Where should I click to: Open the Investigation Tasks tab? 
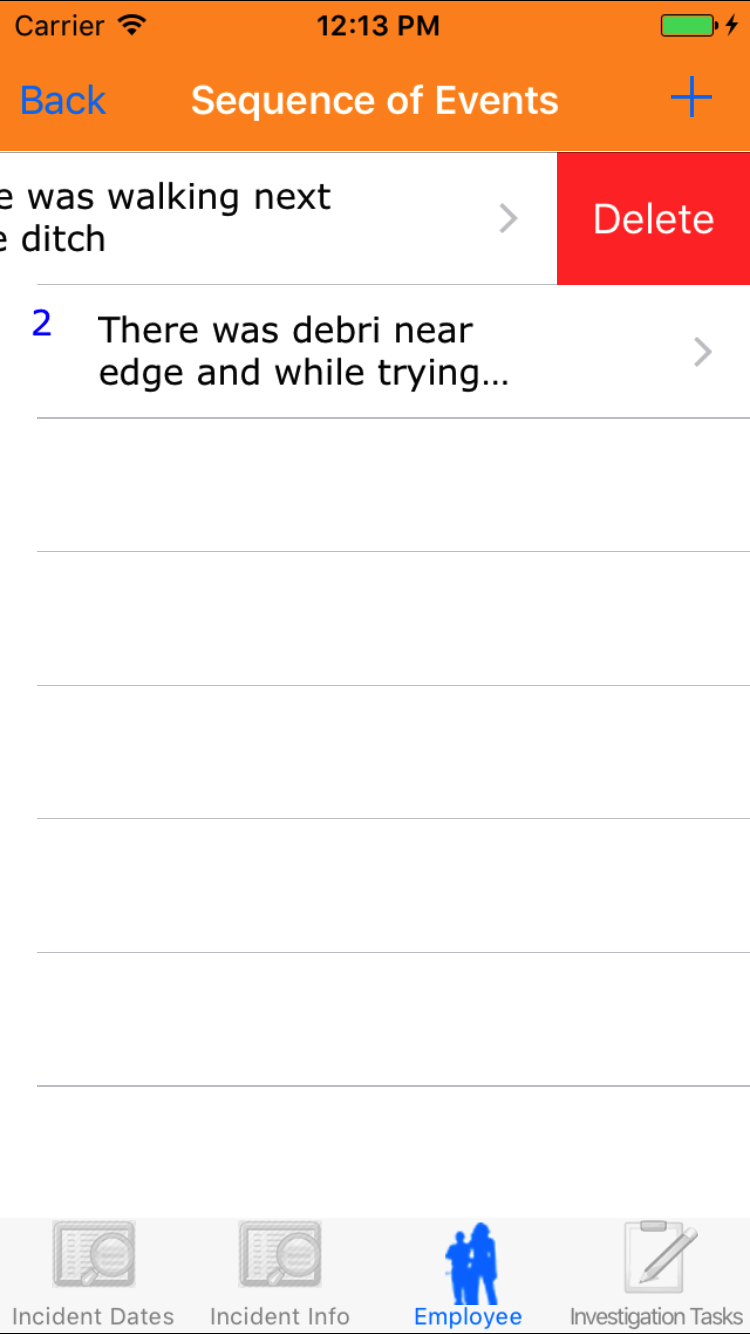click(x=657, y=1274)
